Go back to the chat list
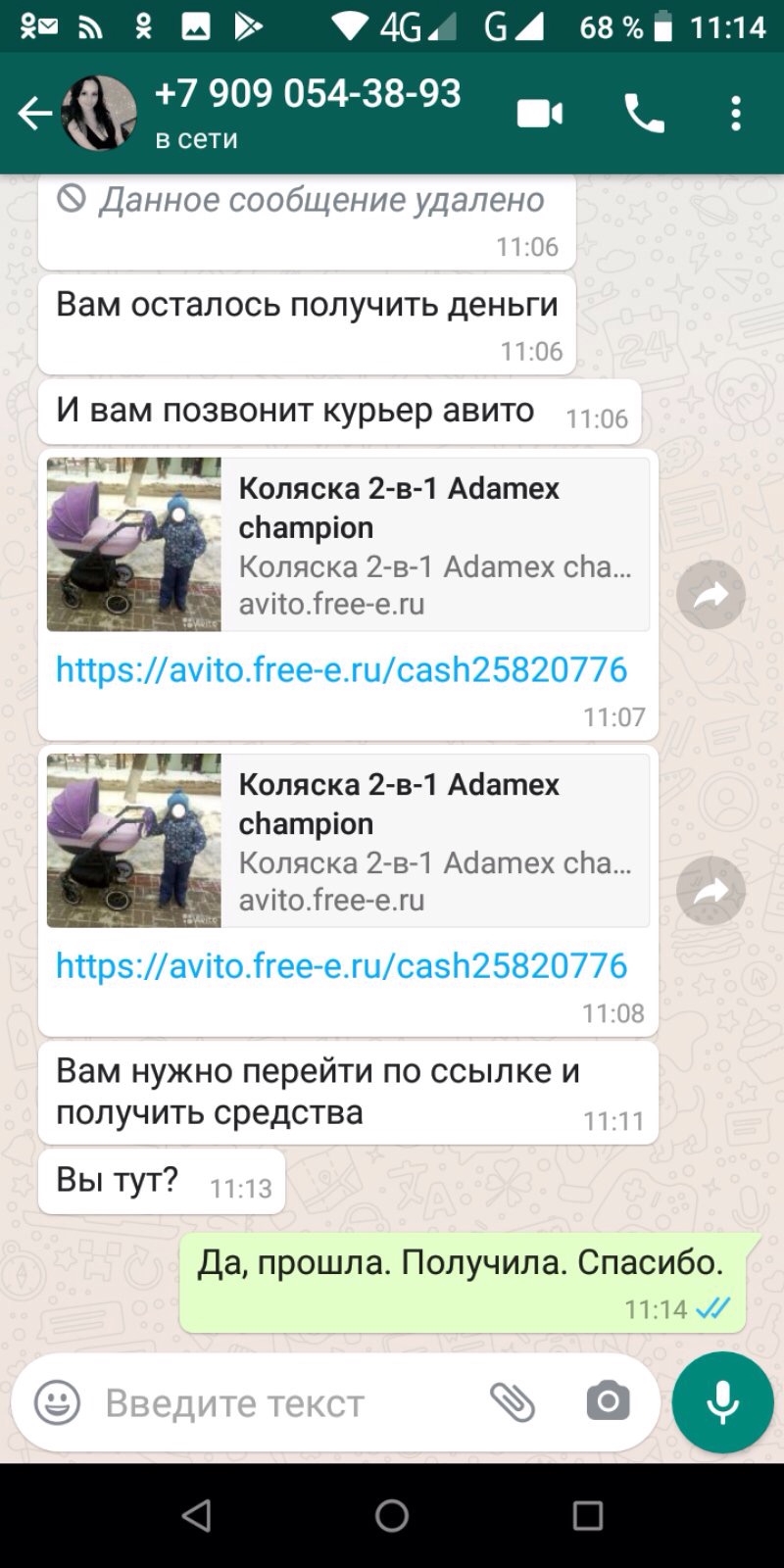 pos(34,114)
